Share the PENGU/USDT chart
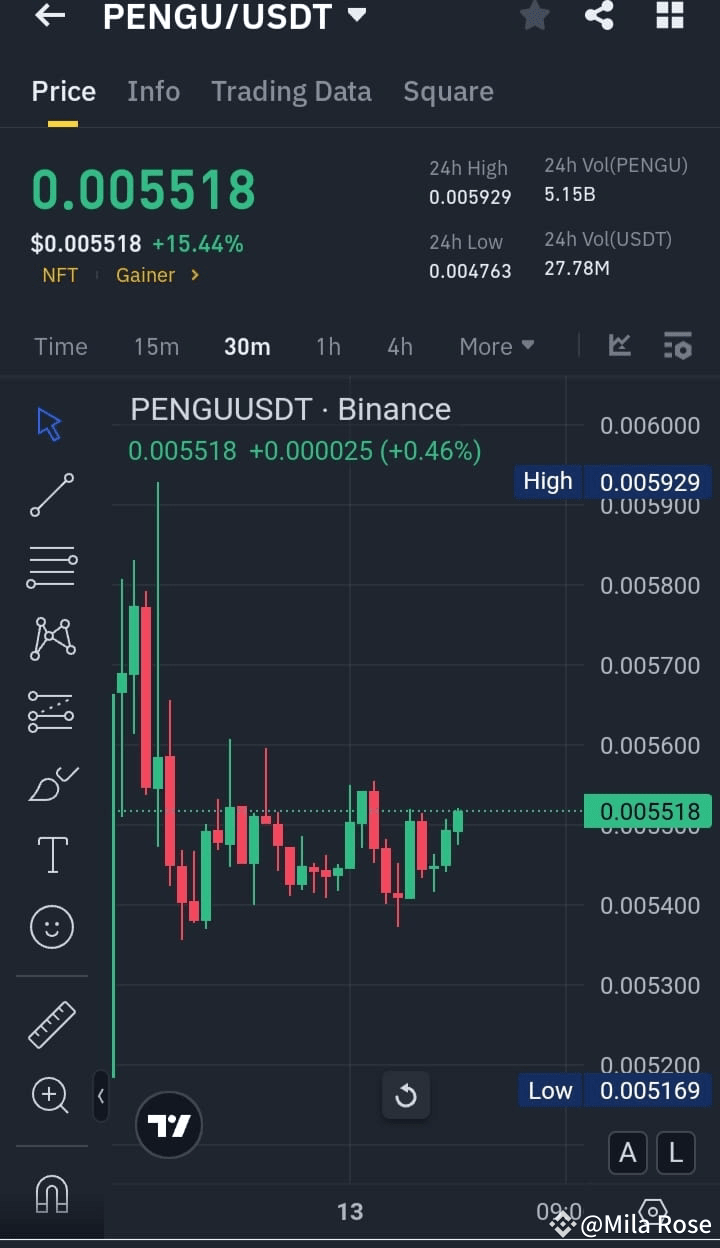Image resolution: width=720 pixels, height=1248 pixels. pos(599,16)
